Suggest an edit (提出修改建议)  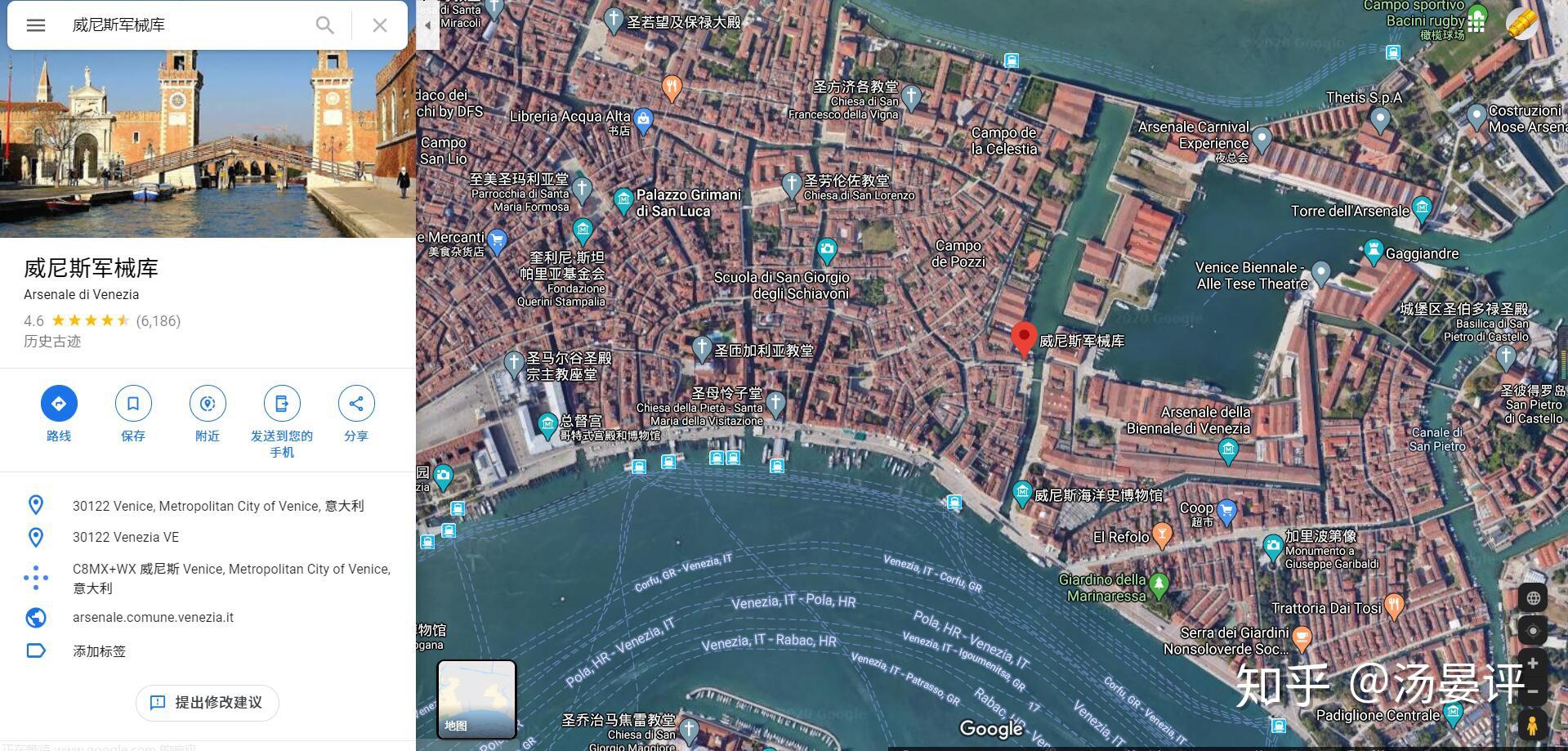click(208, 703)
